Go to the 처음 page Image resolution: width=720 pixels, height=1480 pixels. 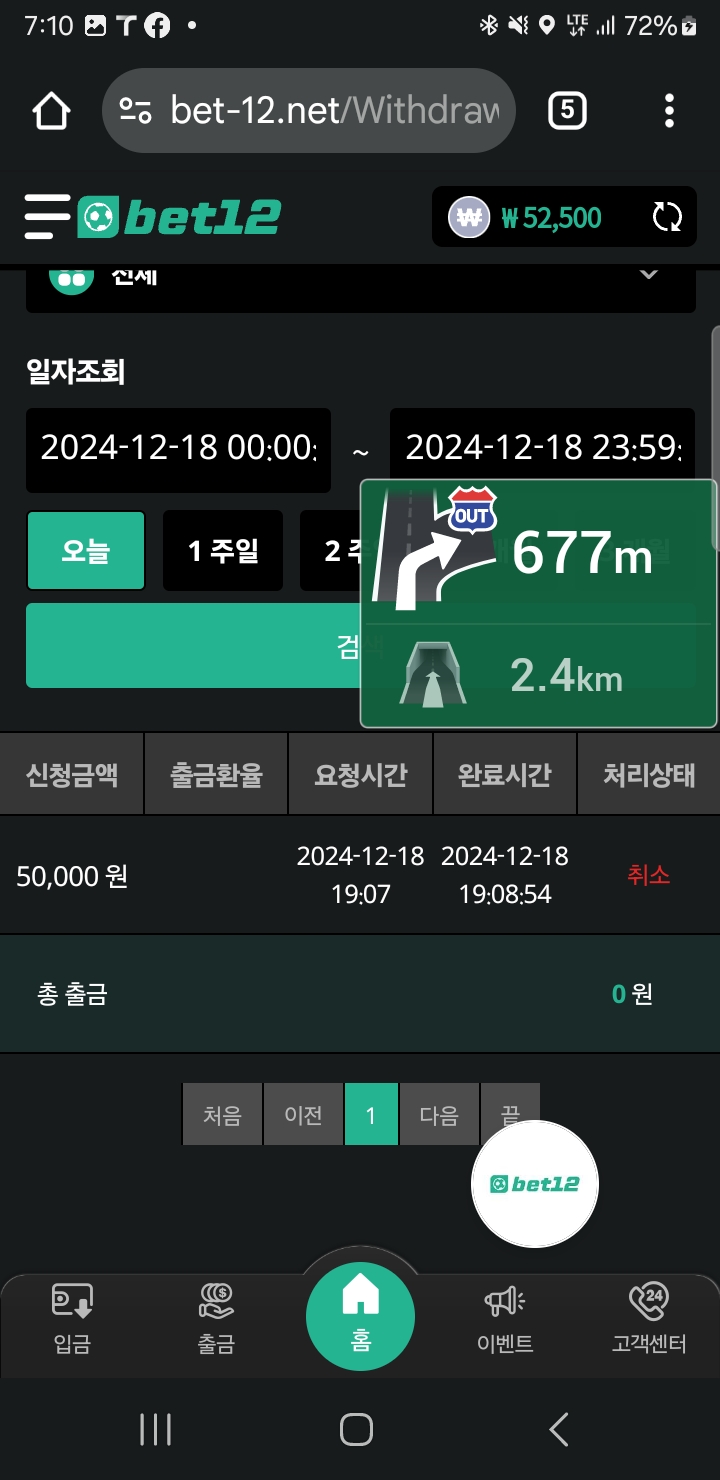coord(222,1114)
